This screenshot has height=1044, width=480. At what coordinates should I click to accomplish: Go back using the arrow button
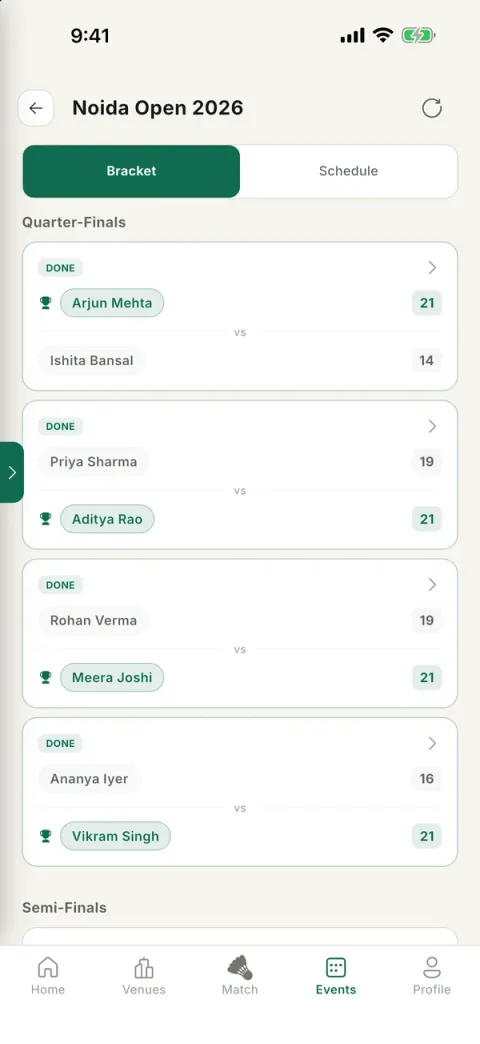click(36, 108)
